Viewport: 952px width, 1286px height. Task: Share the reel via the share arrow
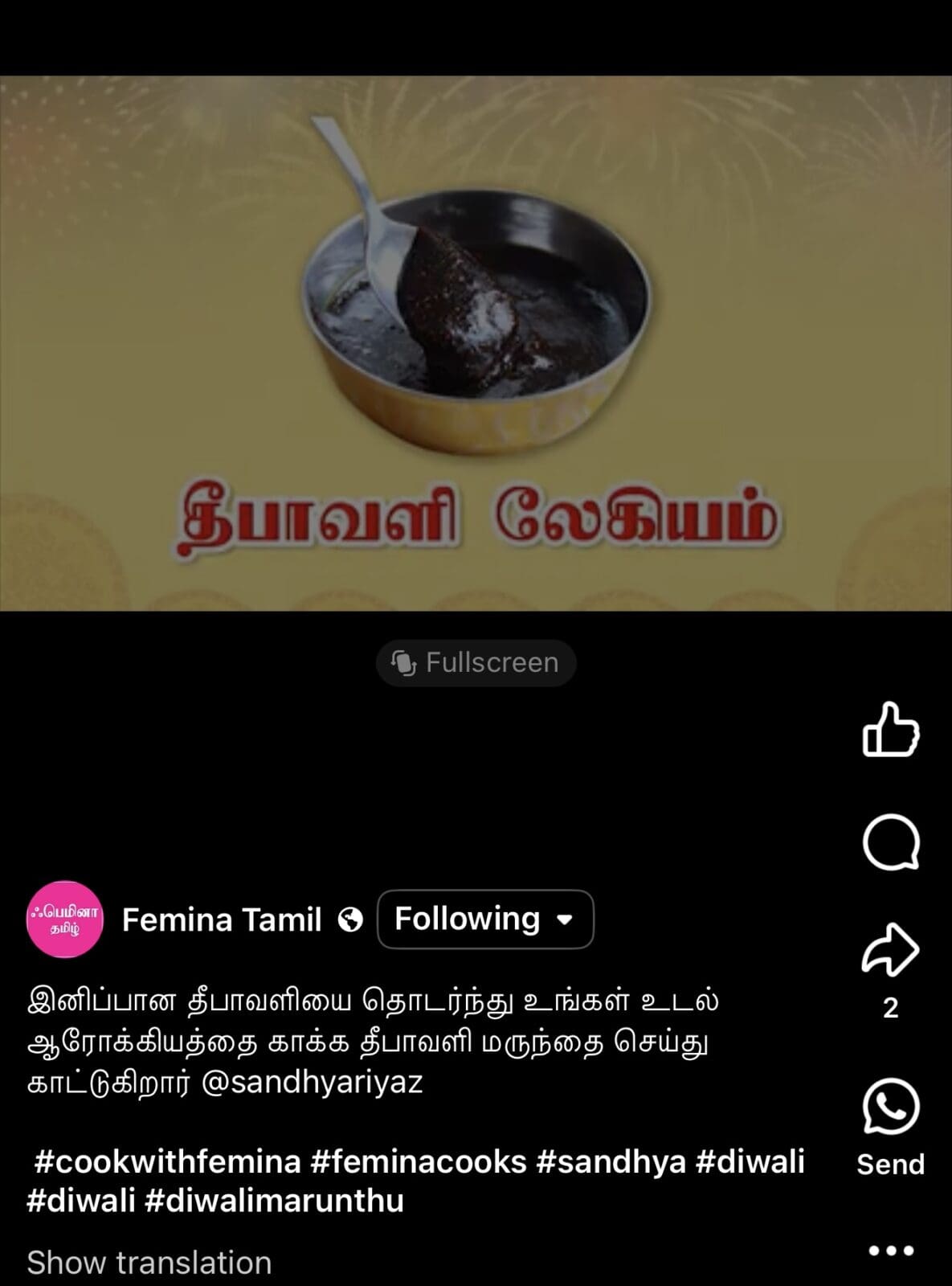(x=891, y=950)
